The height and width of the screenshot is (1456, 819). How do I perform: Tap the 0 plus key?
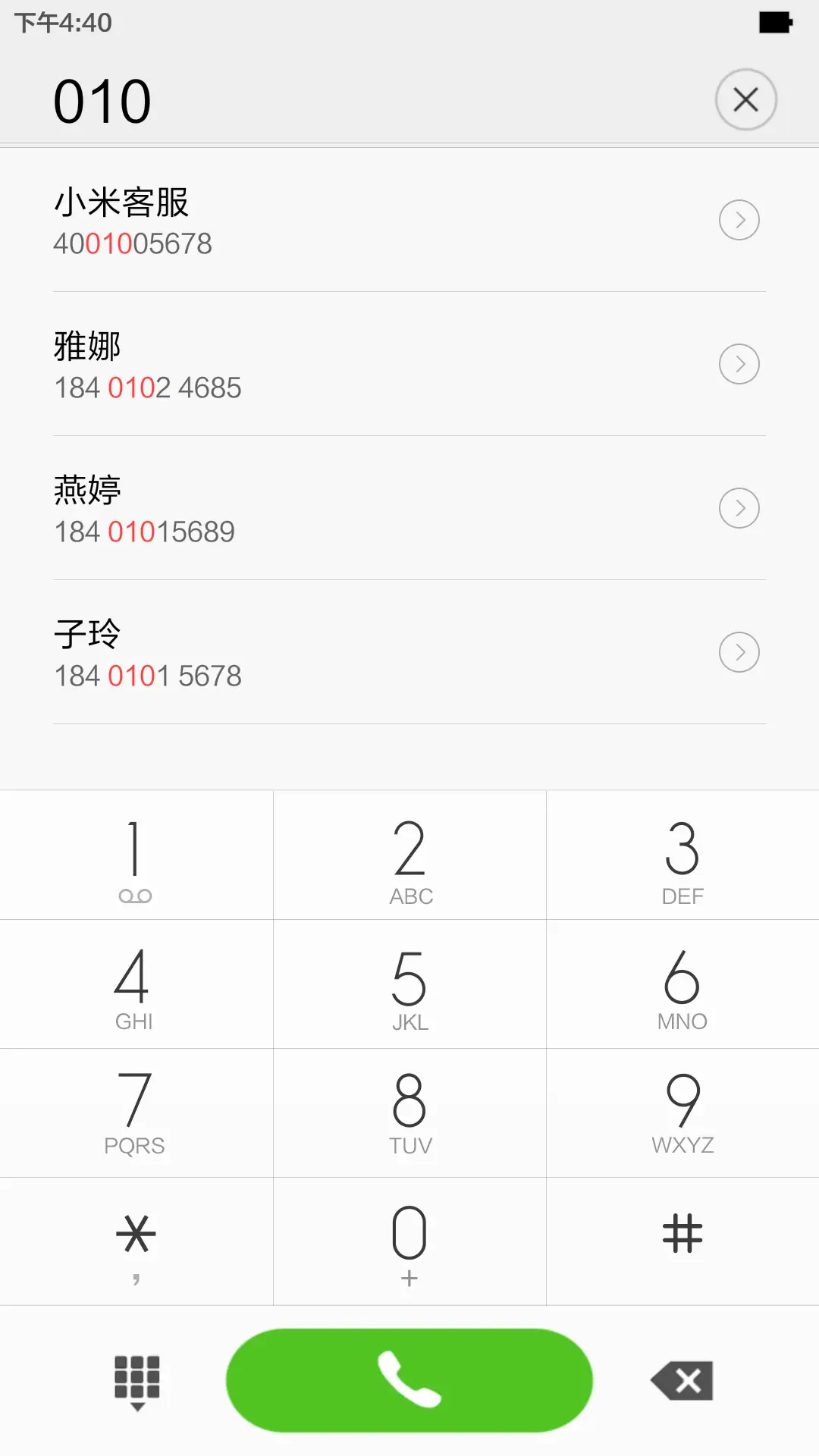click(409, 1241)
